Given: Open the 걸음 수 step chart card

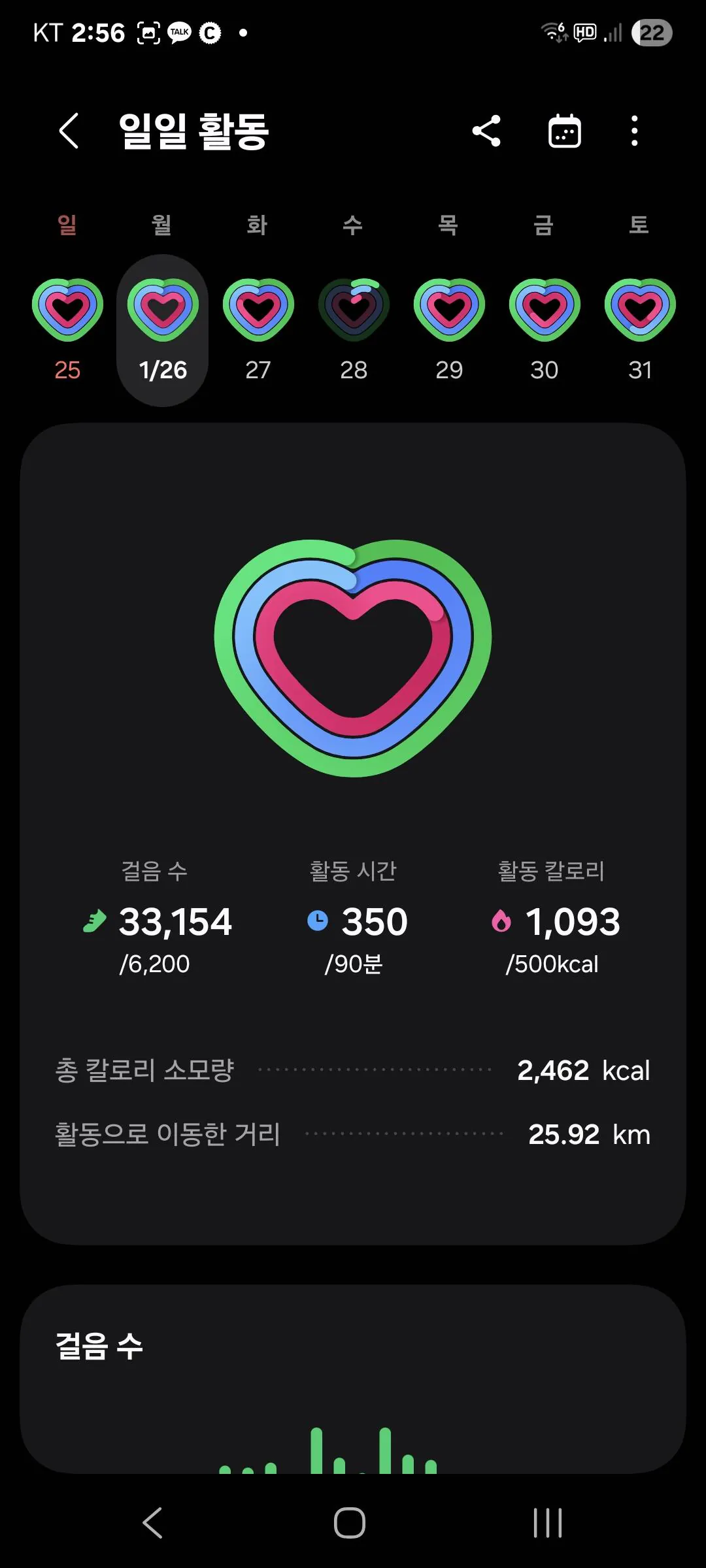Looking at the screenshot, I should (x=353, y=1379).
